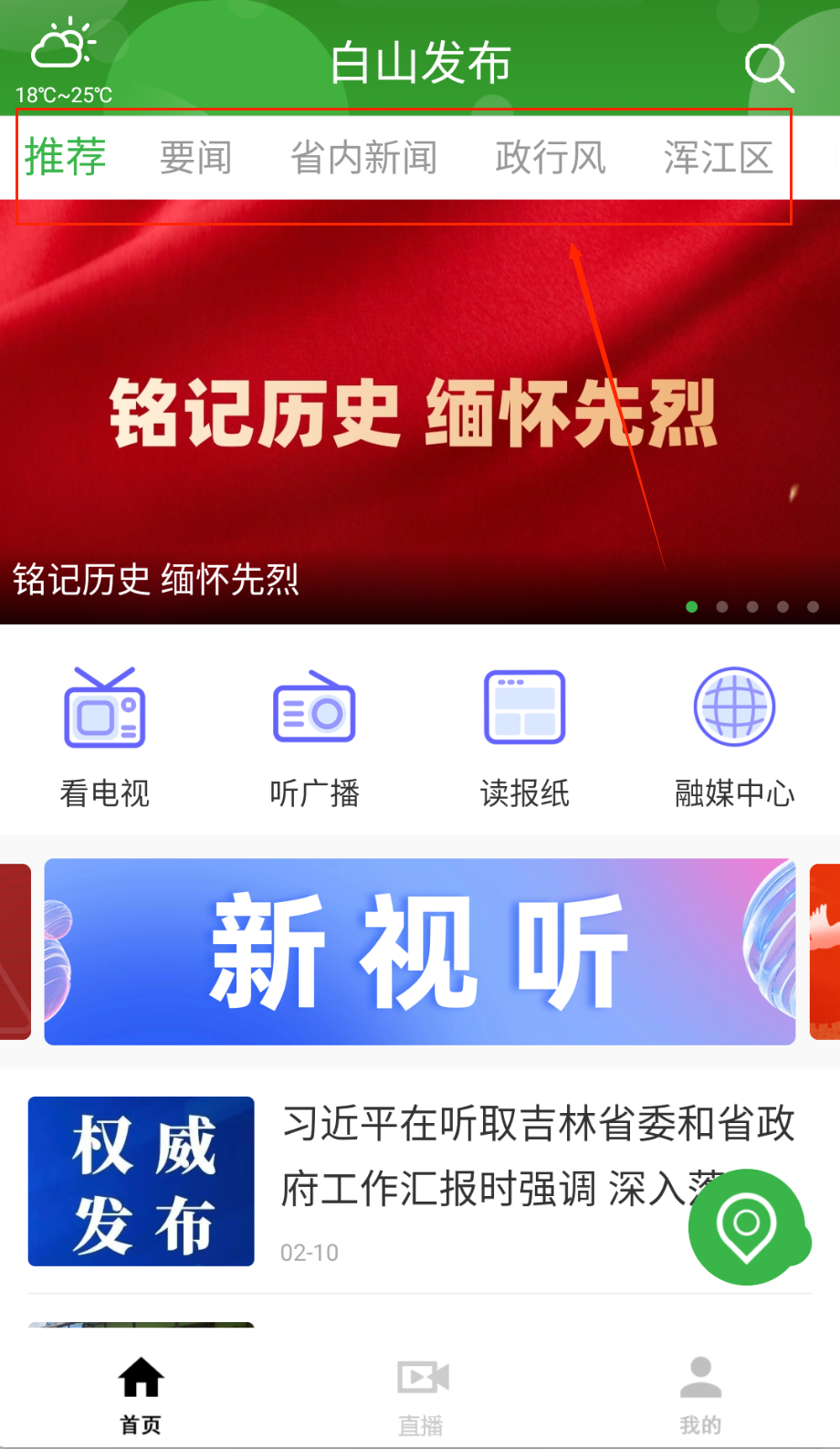Open the search magnifier icon

click(769, 68)
